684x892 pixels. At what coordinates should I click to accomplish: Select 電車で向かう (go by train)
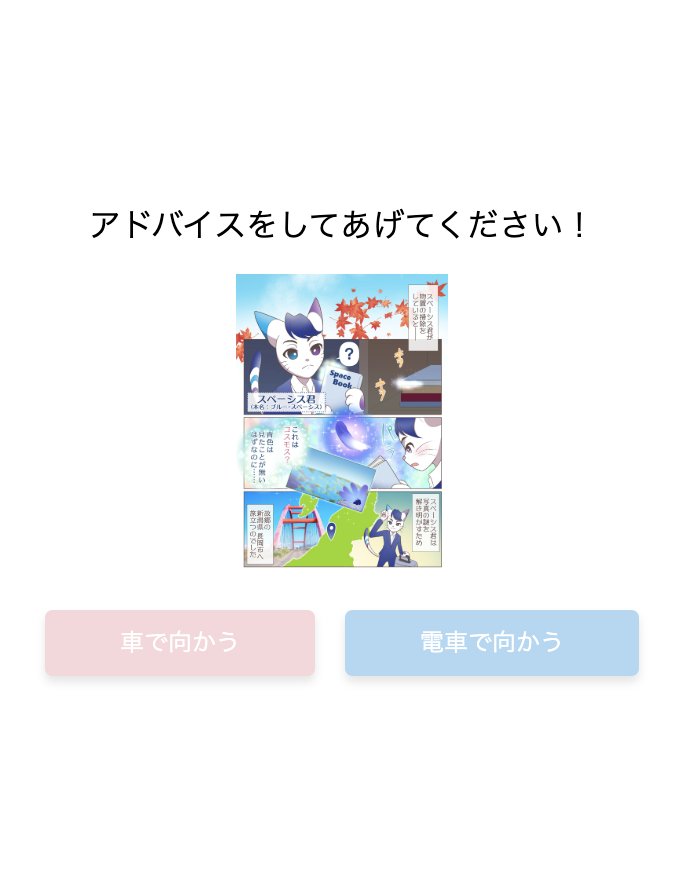491,642
